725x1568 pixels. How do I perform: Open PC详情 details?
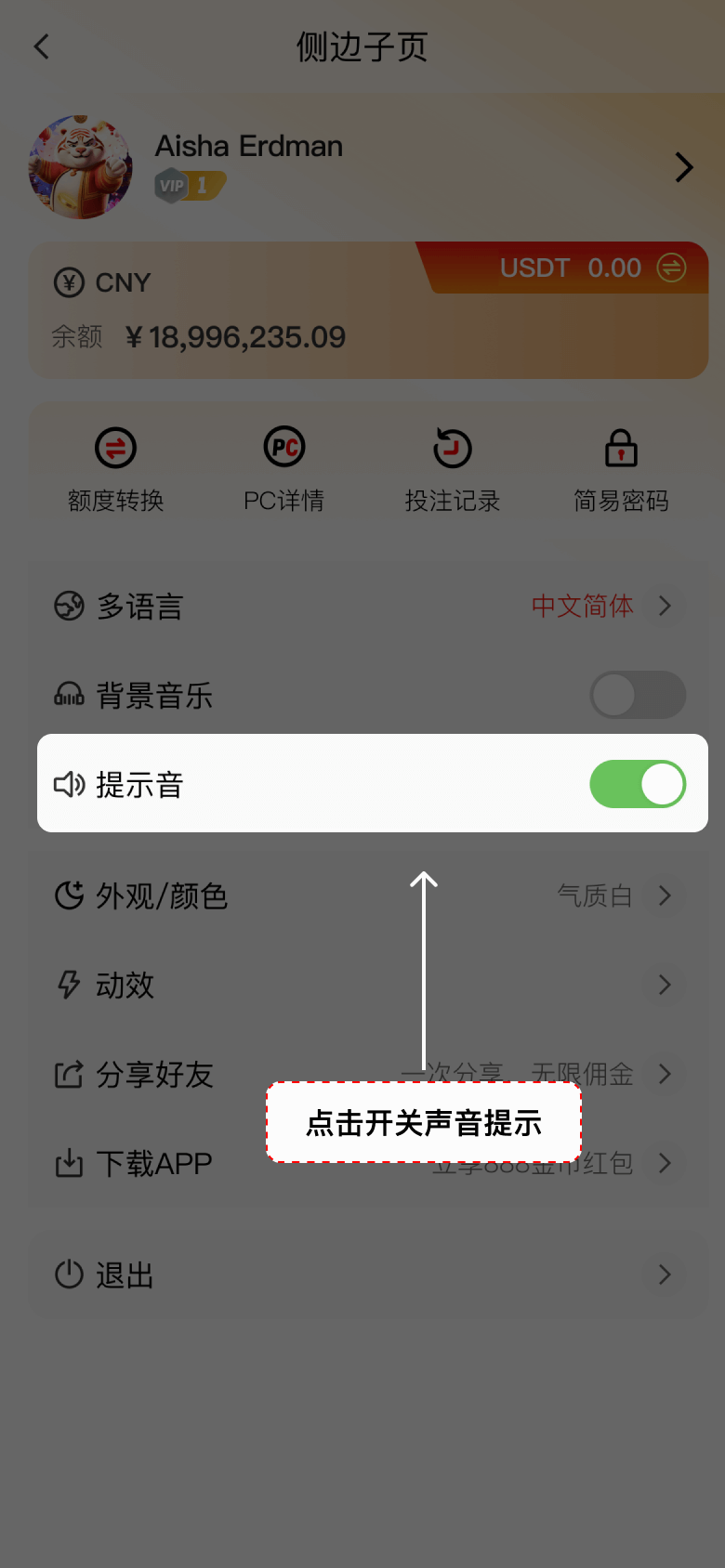284,471
